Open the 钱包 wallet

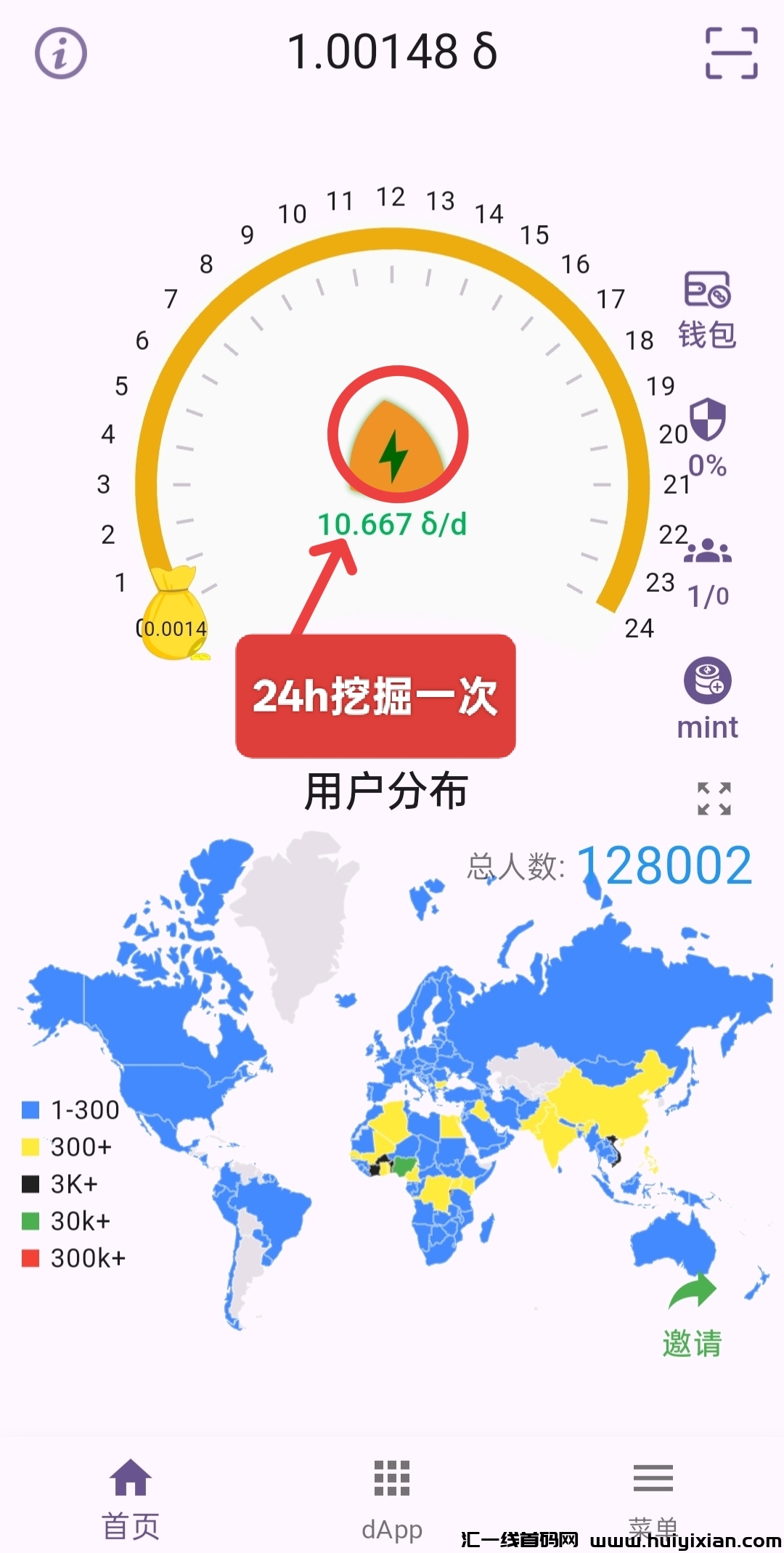click(707, 310)
